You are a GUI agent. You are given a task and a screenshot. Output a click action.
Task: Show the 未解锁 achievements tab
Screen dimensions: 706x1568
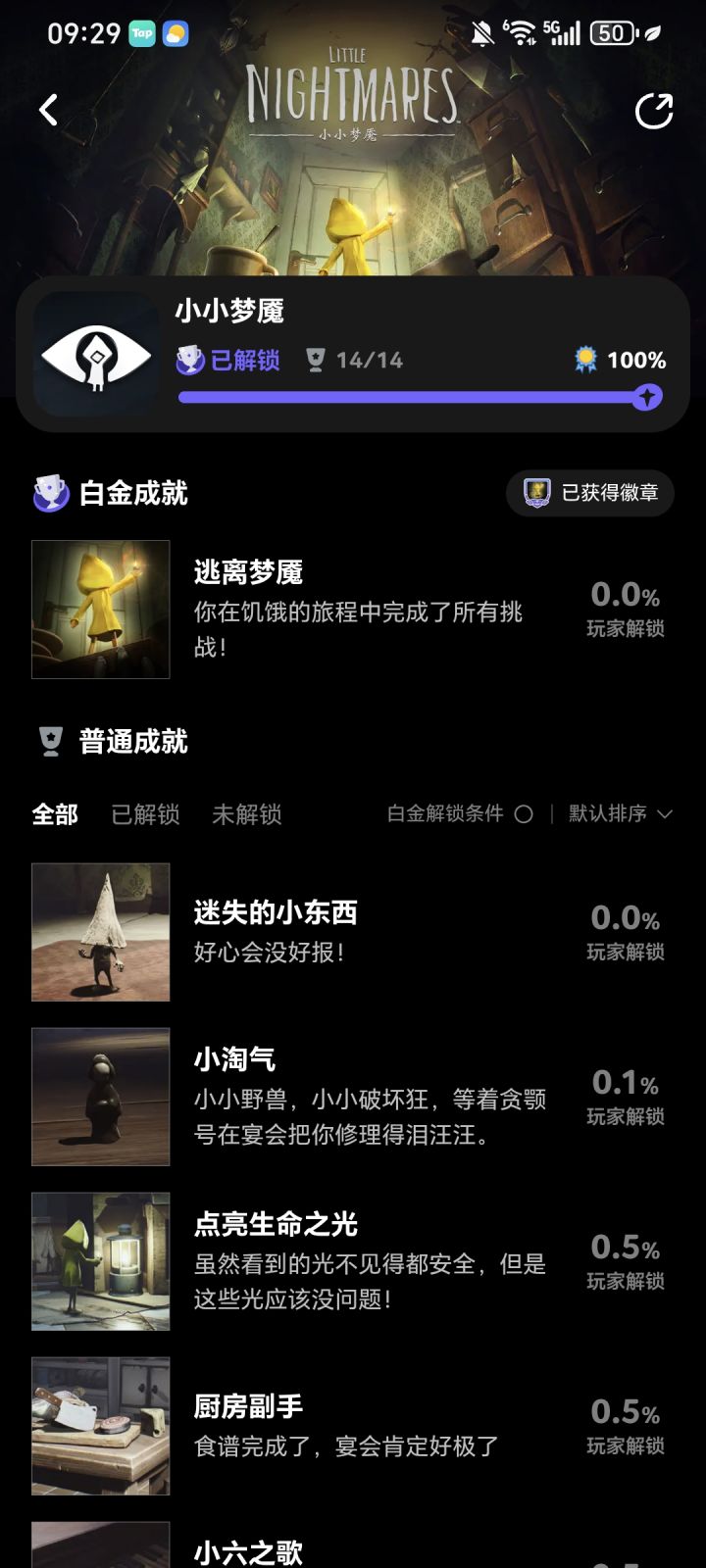click(x=247, y=814)
